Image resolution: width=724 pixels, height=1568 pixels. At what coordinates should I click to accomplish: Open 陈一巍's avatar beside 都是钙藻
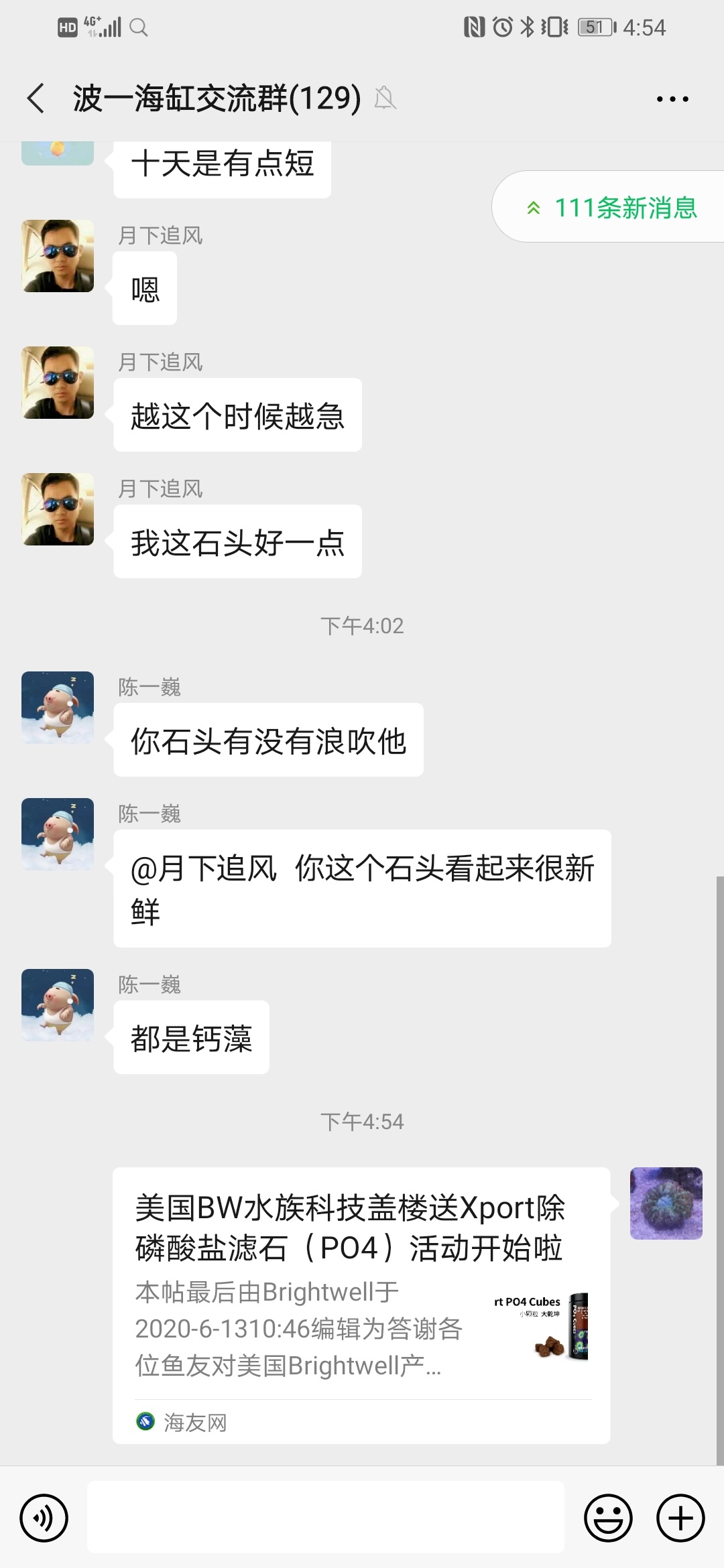(58, 1004)
